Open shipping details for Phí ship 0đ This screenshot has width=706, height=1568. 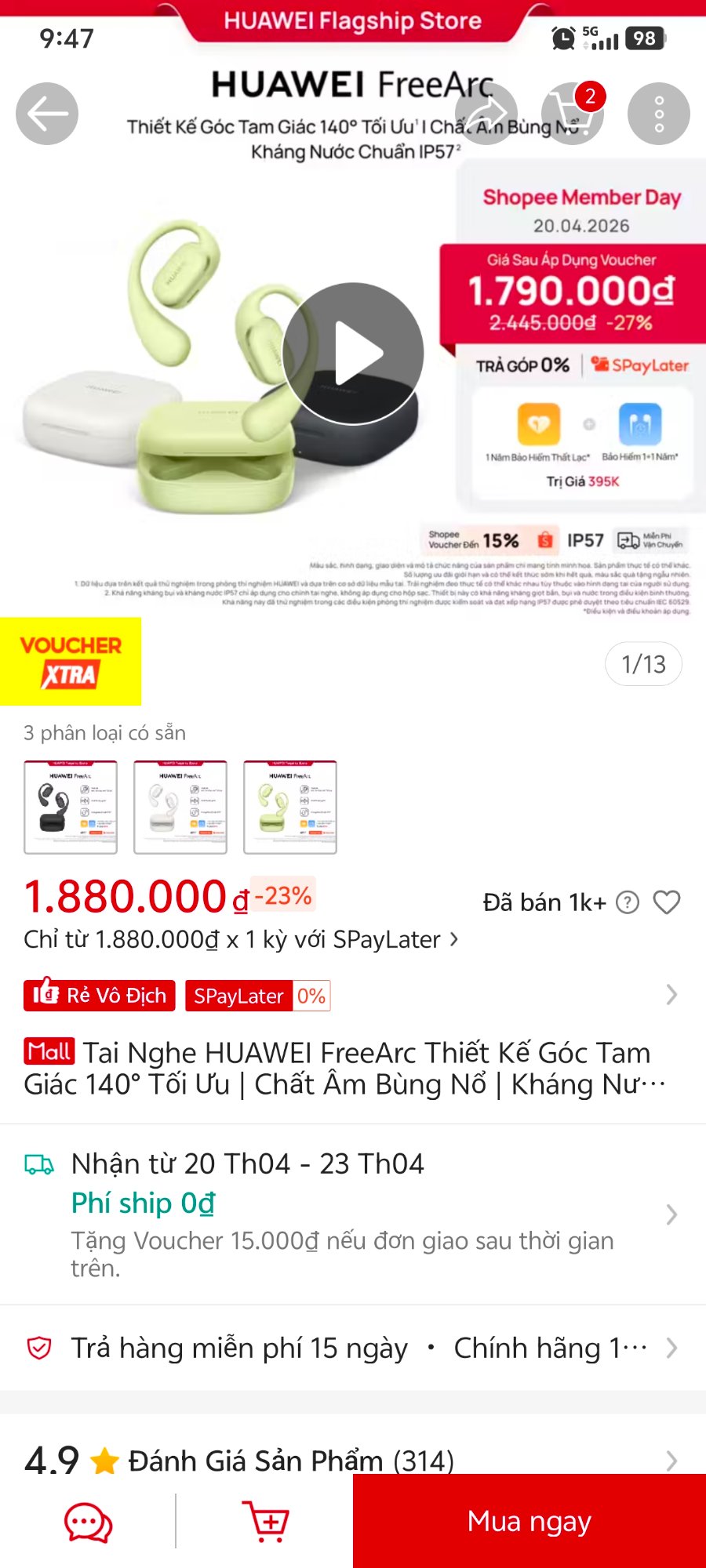[x=671, y=1214]
